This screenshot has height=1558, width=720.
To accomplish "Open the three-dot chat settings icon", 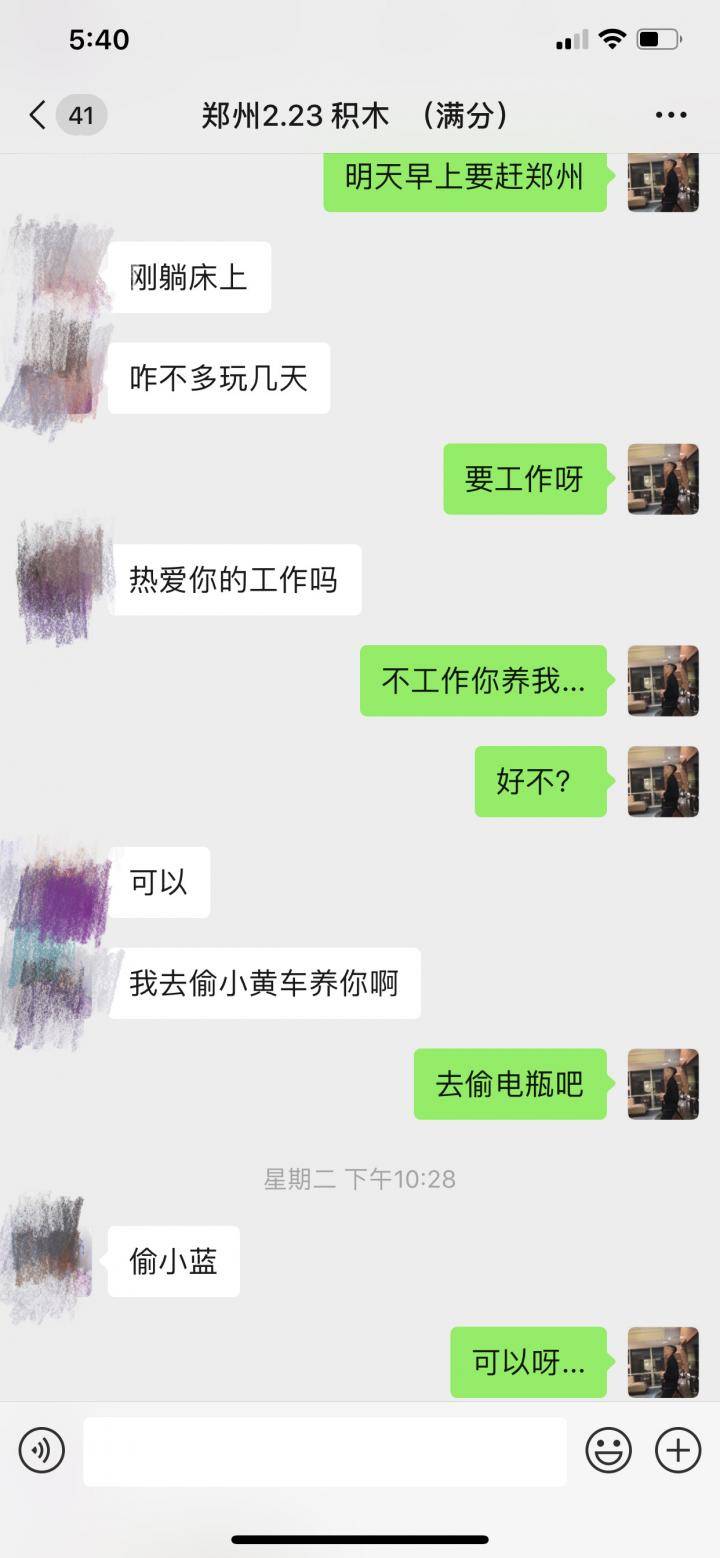I will (669, 114).
